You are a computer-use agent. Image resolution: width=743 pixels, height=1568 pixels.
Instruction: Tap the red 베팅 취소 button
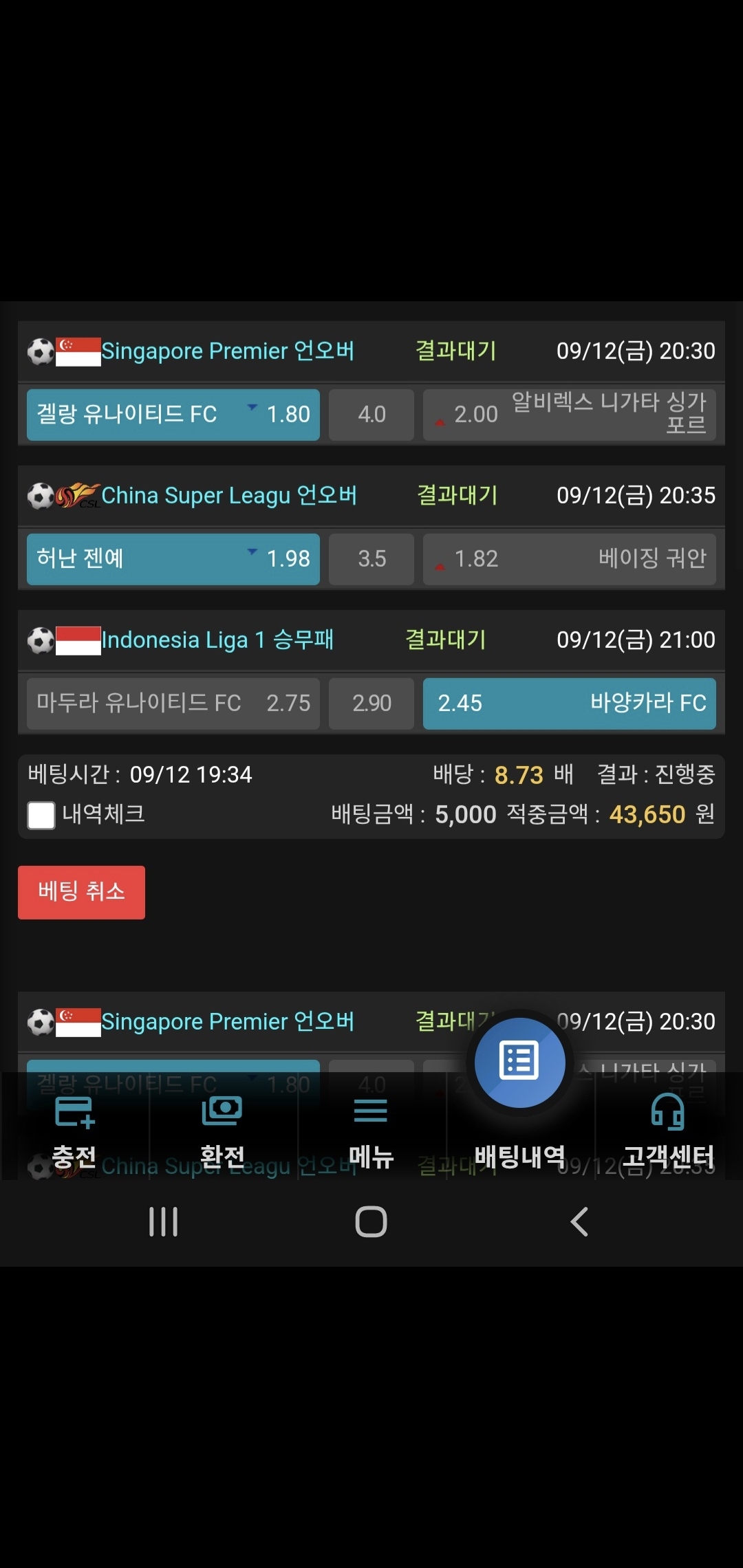(81, 892)
